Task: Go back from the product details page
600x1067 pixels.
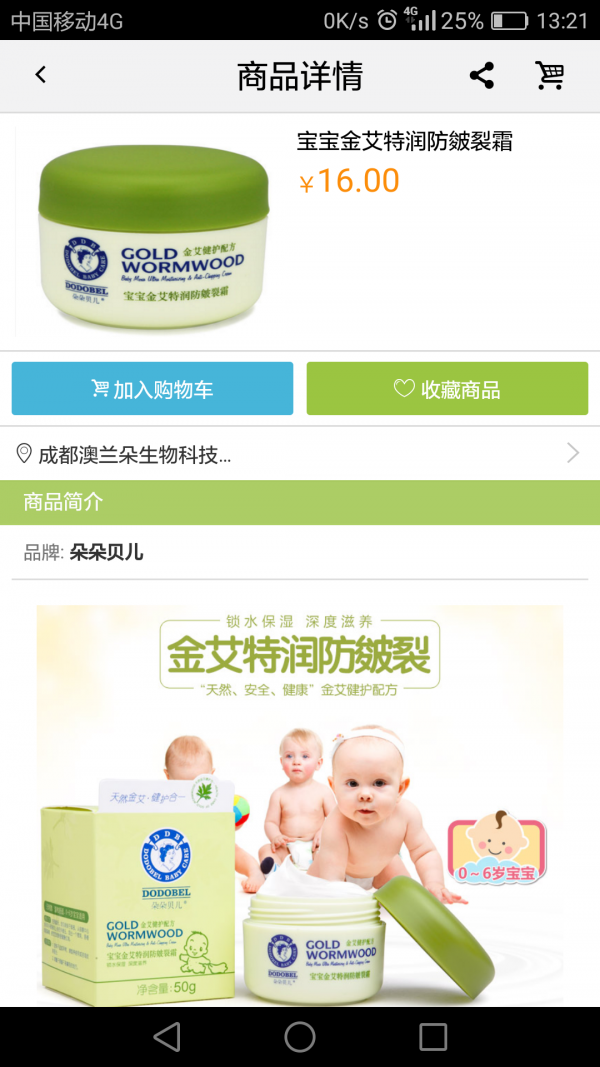Action: [x=41, y=75]
